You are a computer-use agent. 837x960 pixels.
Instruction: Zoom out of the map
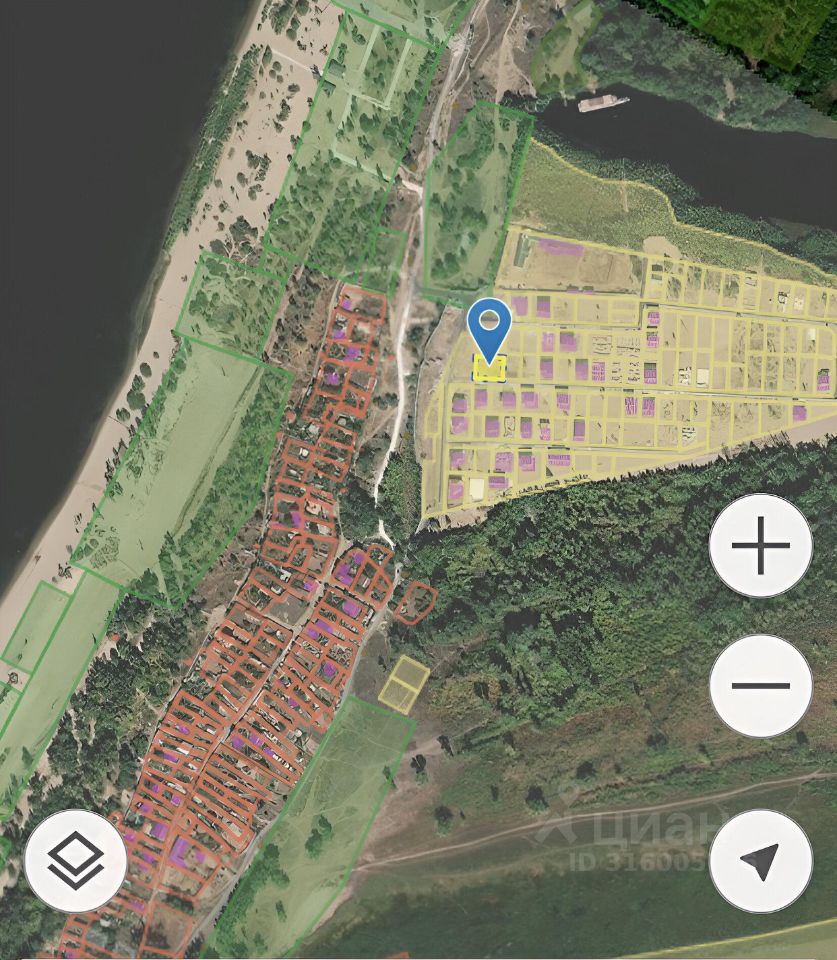click(x=760, y=686)
